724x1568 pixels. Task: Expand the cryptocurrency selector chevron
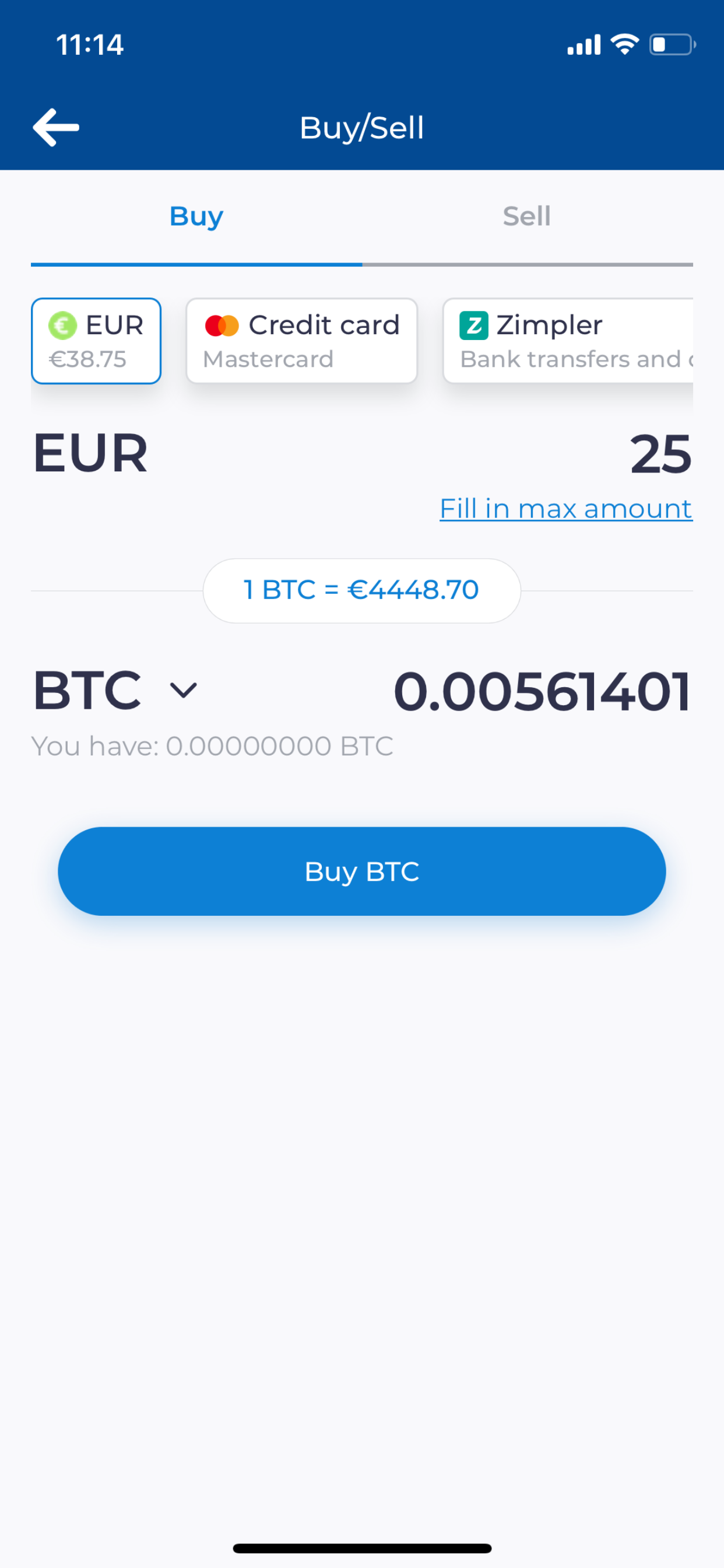(182, 690)
